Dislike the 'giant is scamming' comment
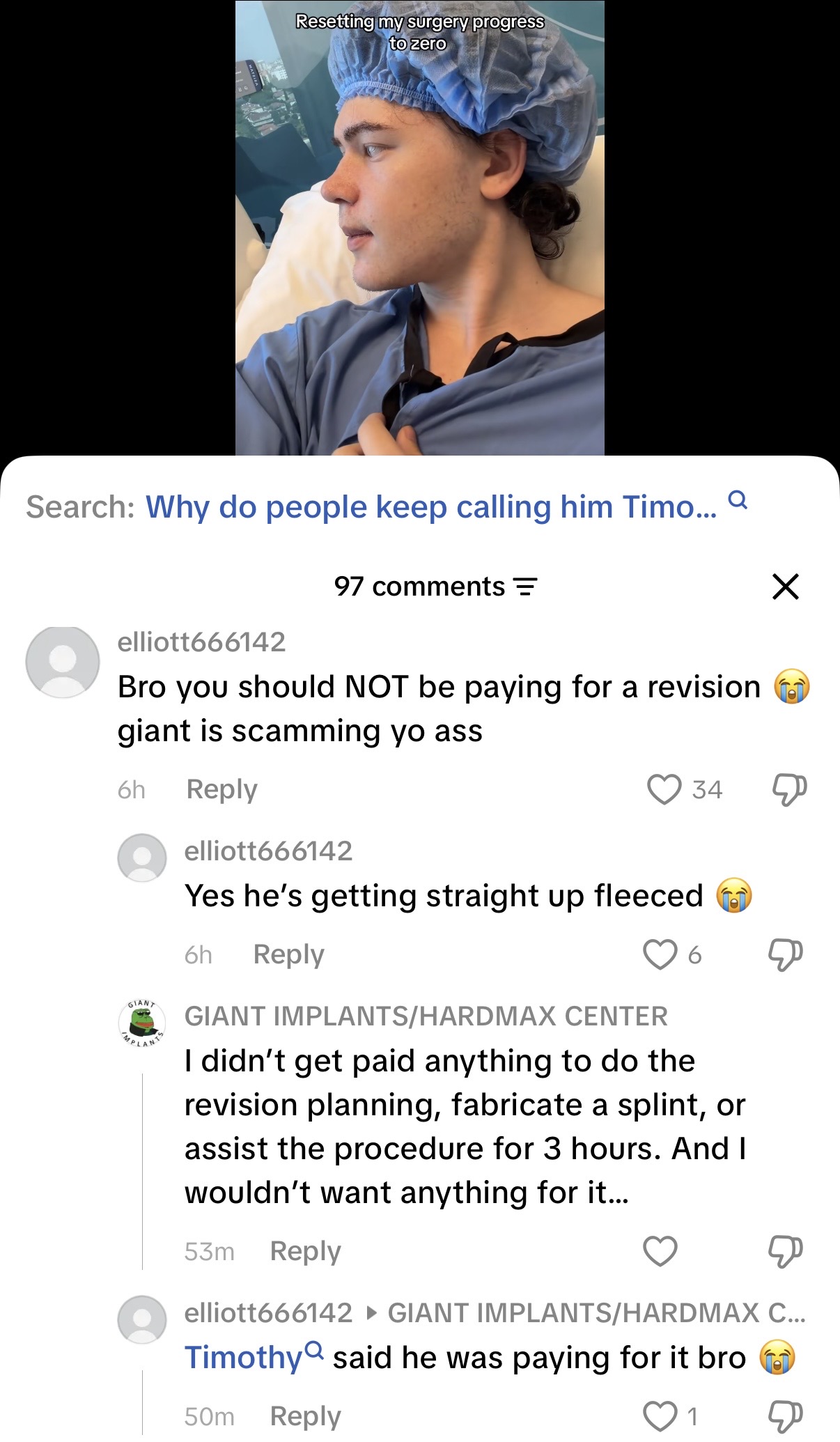Image resolution: width=840 pixels, height=1442 pixels. [x=789, y=790]
